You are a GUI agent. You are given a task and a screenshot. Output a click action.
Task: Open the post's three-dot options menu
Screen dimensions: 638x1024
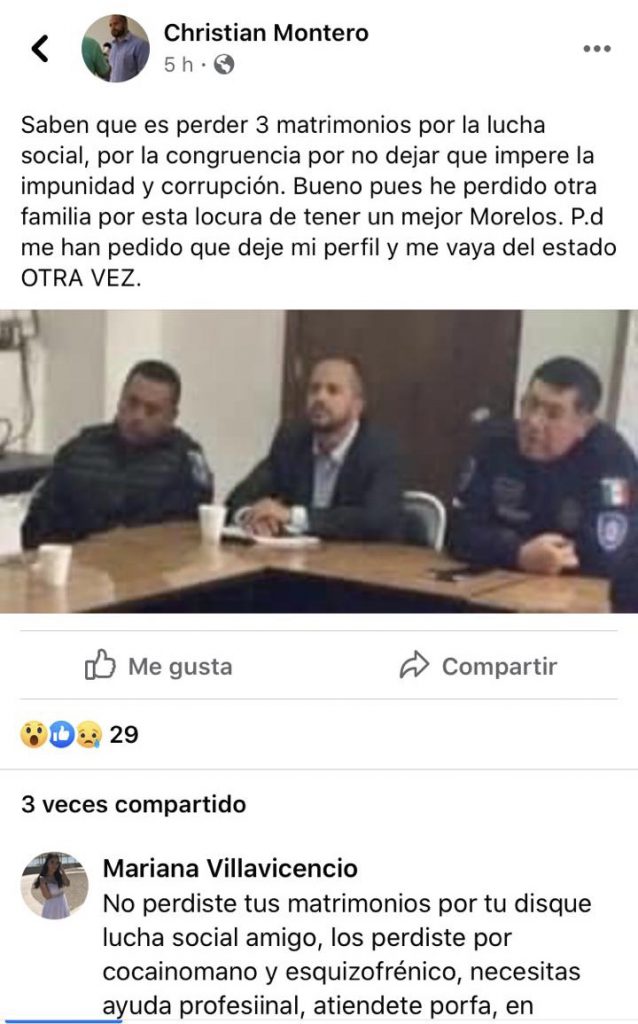(x=596, y=48)
